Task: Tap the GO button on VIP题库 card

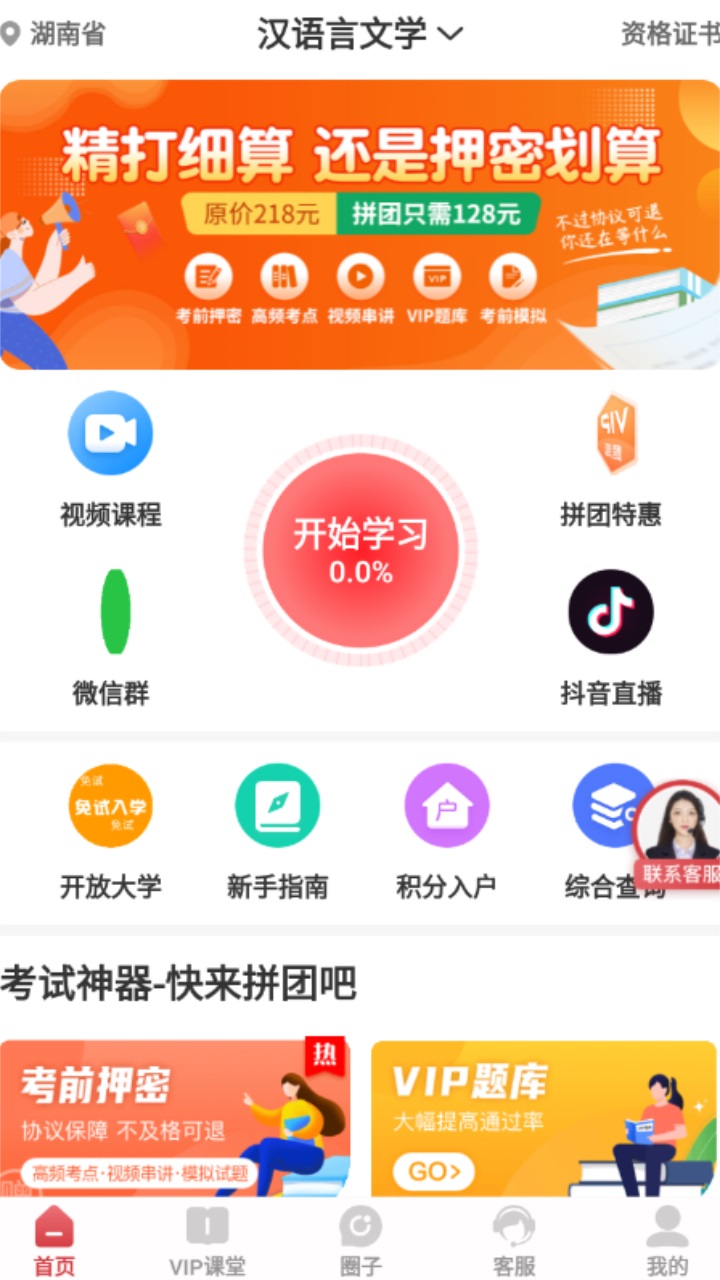Action: 432,1172
